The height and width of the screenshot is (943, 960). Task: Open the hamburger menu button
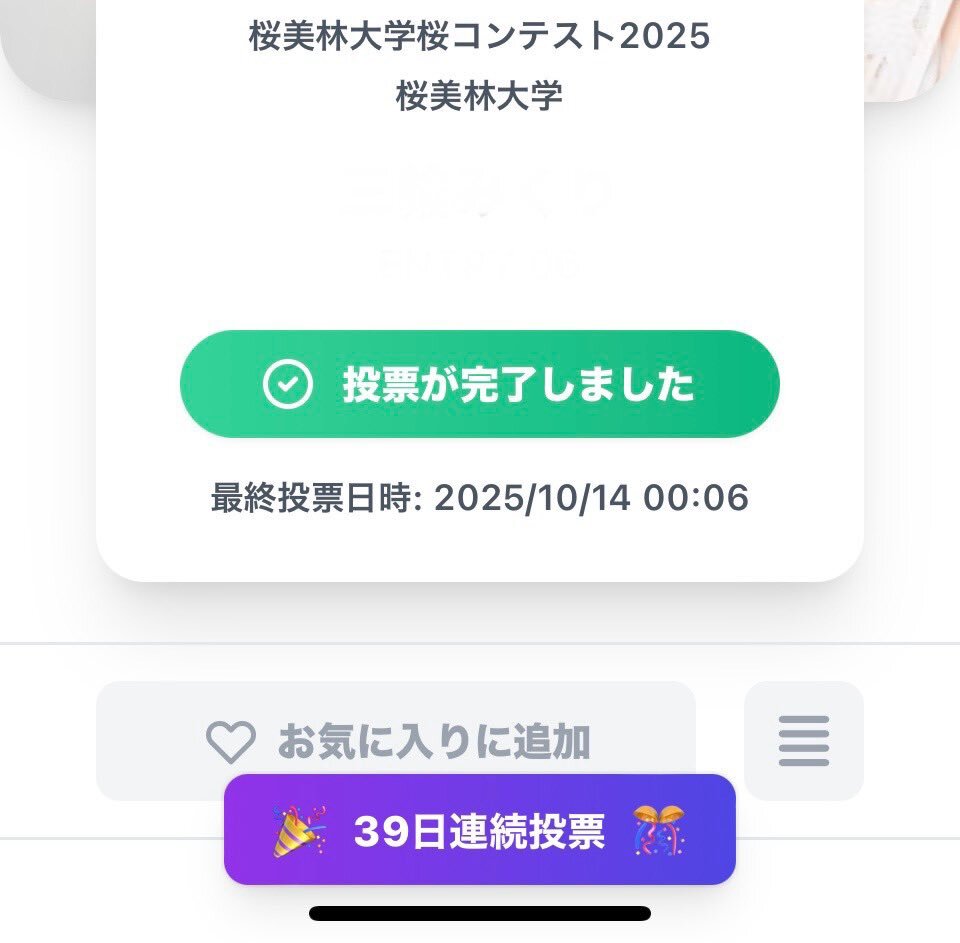803,740
